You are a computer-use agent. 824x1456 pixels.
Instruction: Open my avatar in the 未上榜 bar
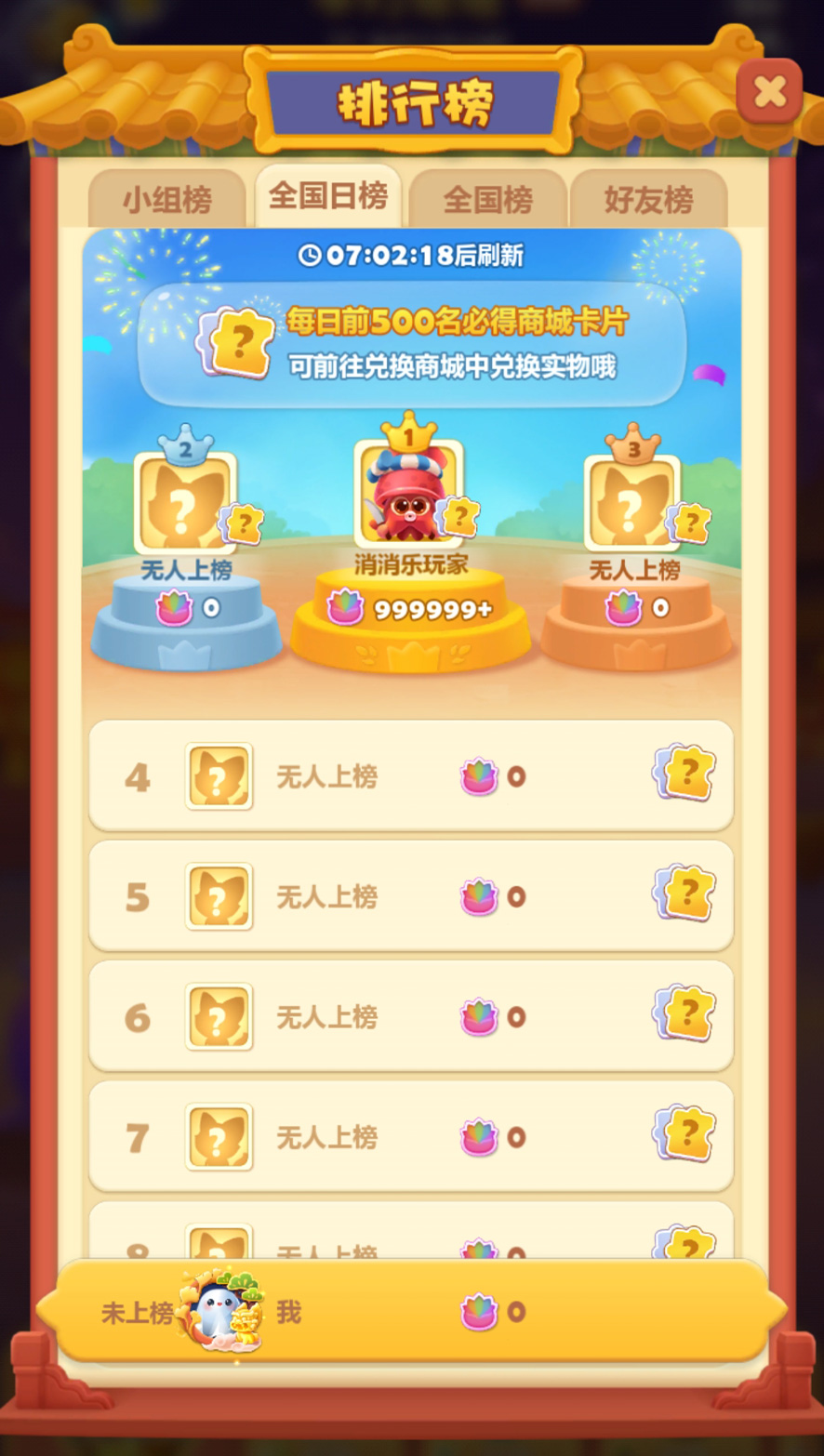(221, 1311)
